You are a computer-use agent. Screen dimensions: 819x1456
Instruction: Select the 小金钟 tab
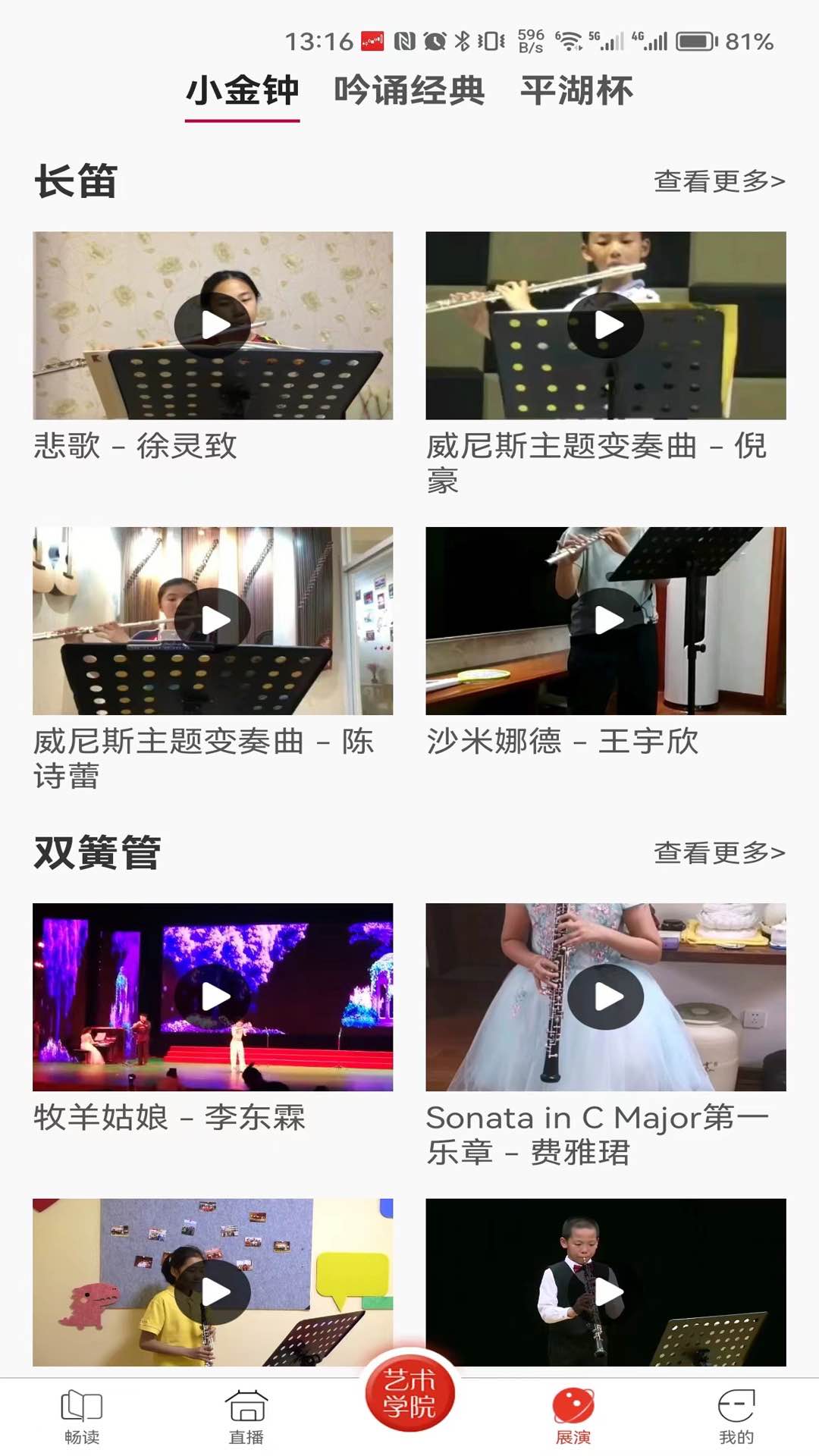[242, 91]
